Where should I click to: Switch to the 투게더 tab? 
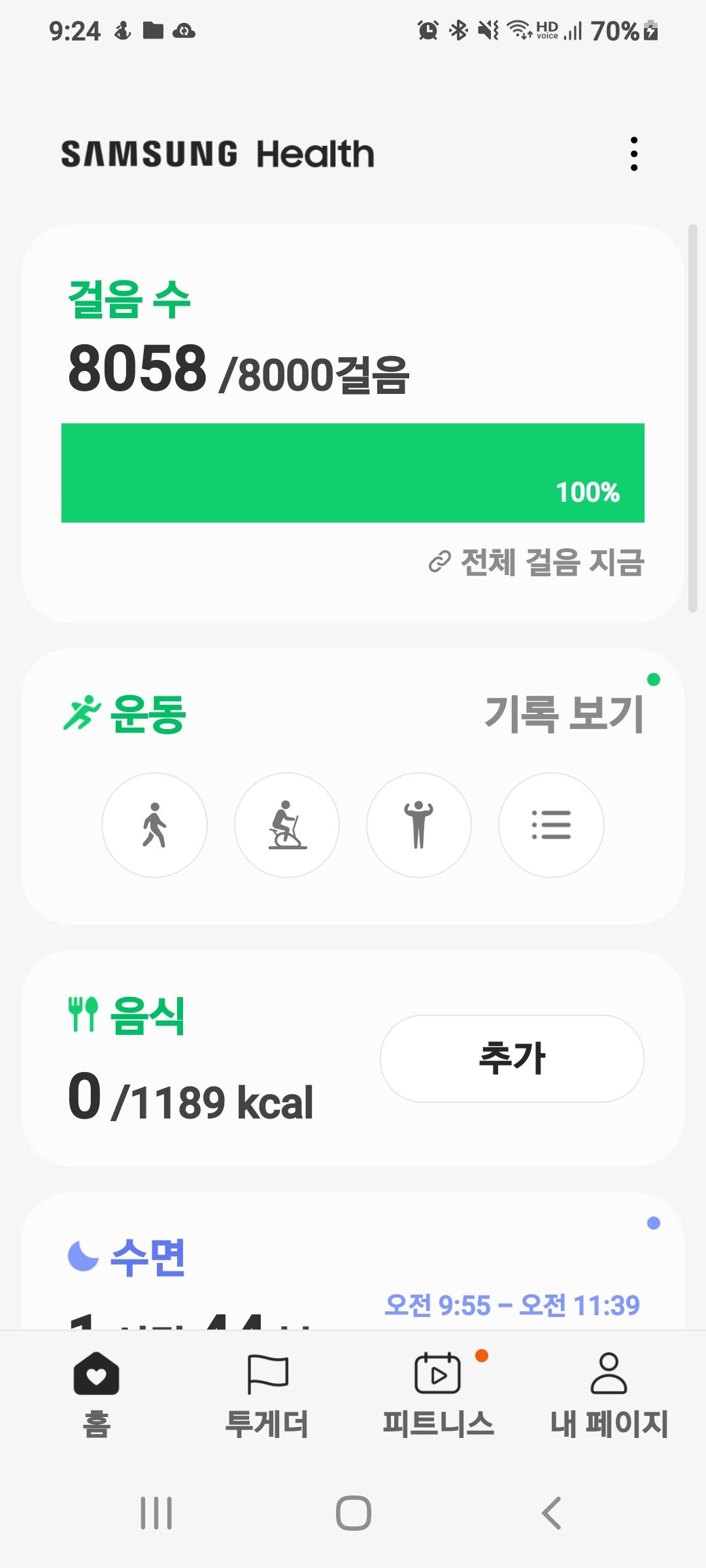(267, 1395)
